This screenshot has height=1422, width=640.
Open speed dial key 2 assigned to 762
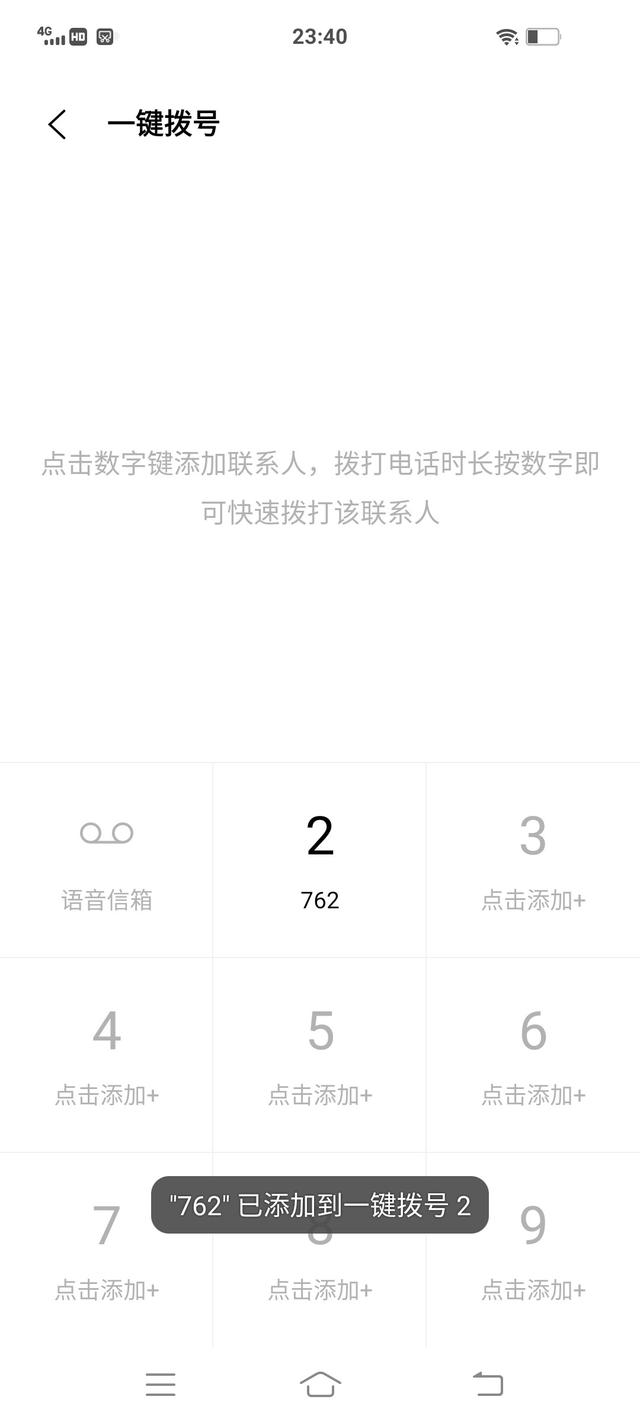click(x=320, y=860)
